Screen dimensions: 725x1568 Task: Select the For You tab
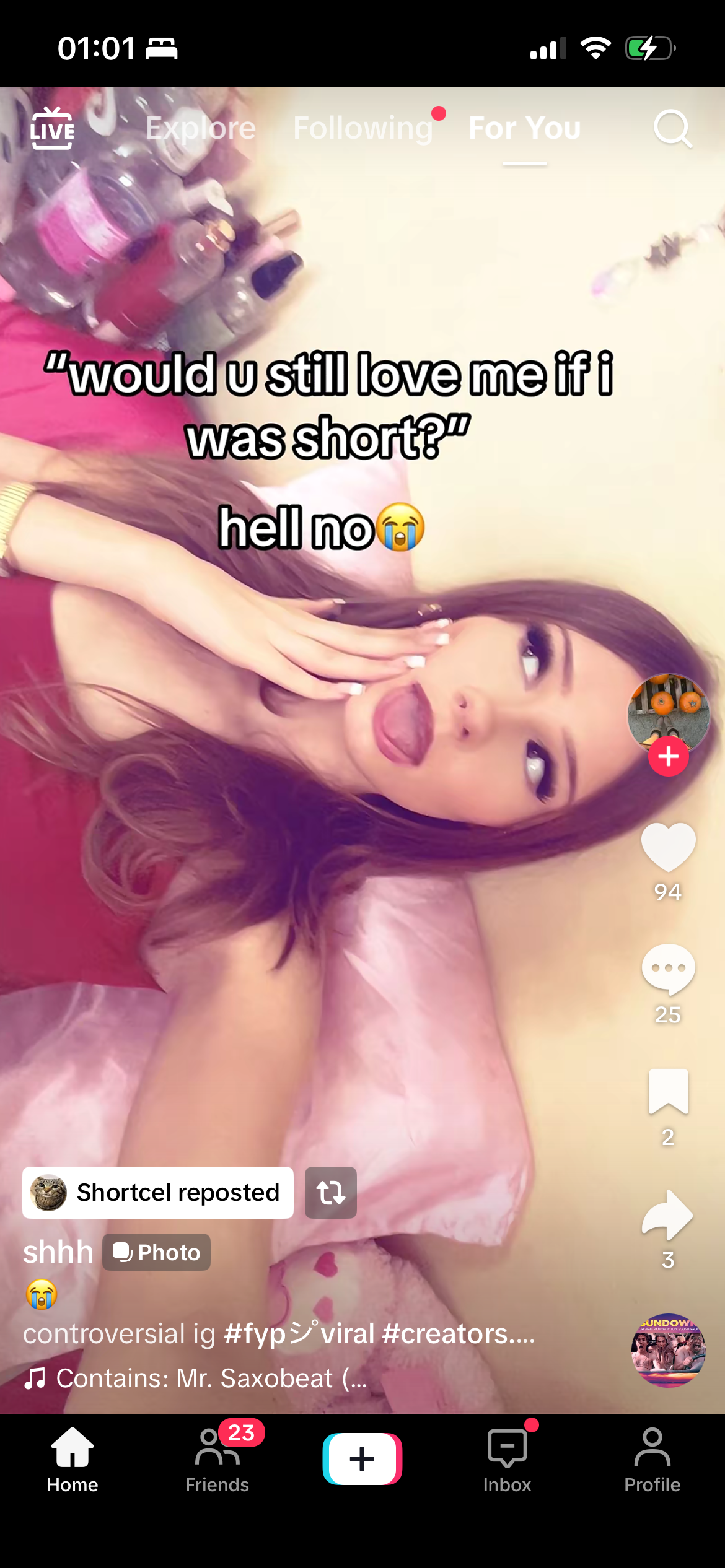(x=524, y=128)
